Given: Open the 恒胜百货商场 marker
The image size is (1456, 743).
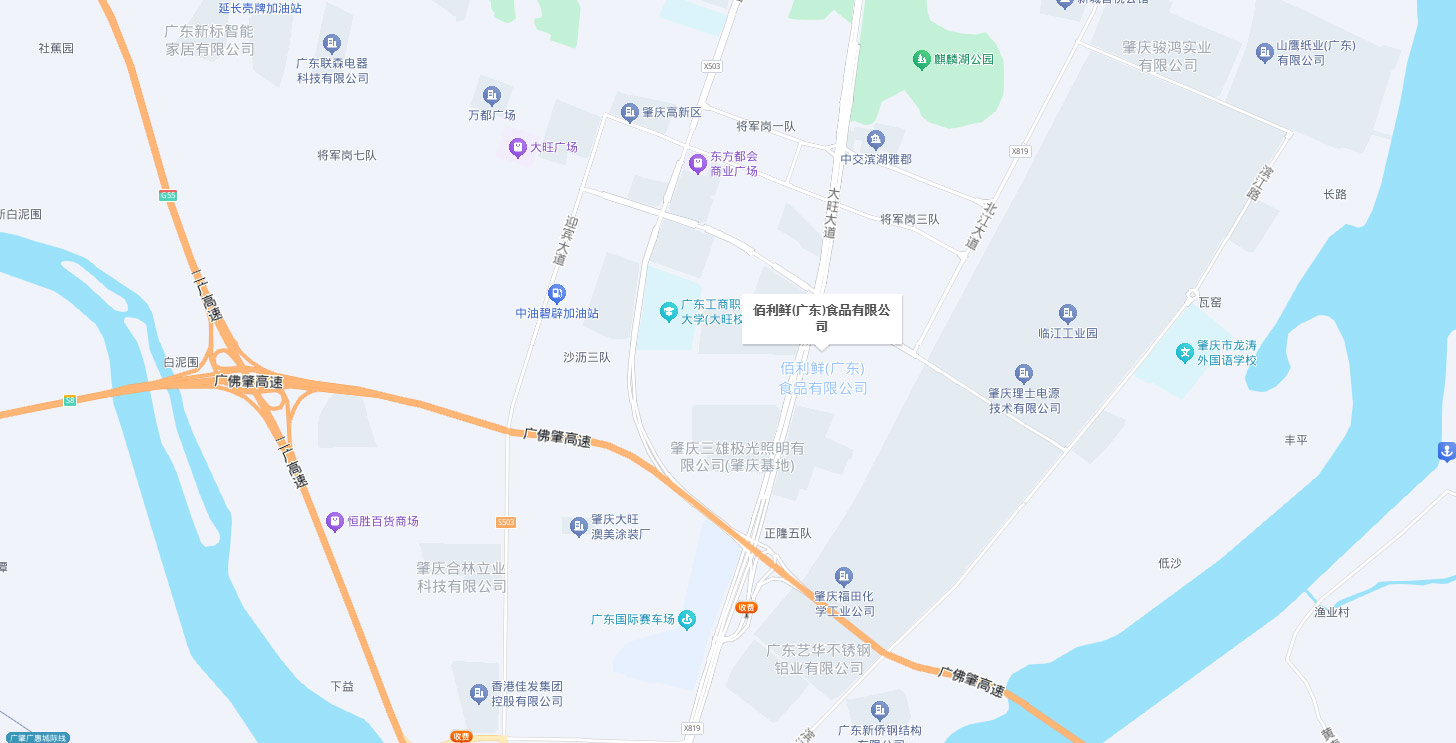Looking at the screenshot, I should coord(335,521).
